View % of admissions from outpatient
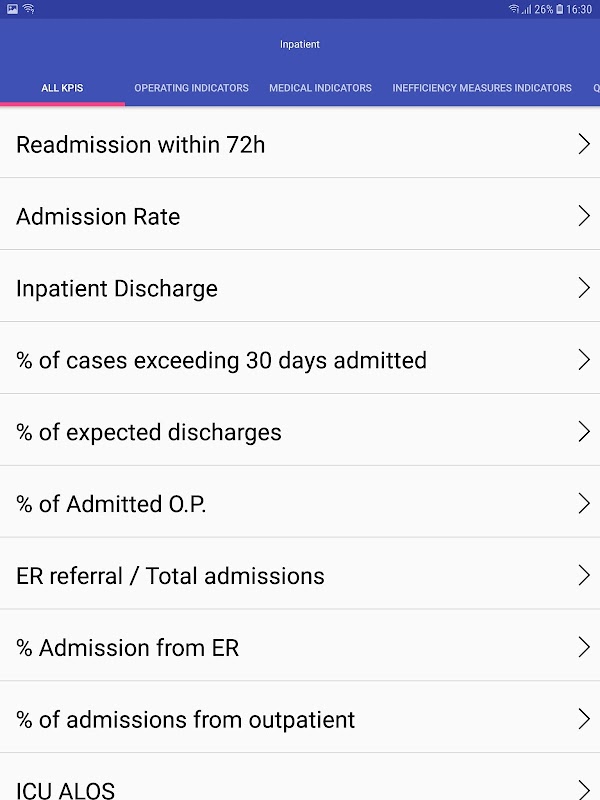The height and width of the screenshot is (800, 600). pyautogui.click(x=300, y=720)
